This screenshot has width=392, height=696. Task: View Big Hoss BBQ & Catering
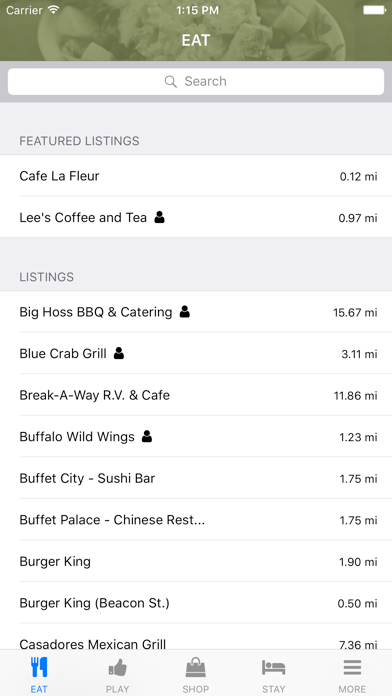pyautogui.click(x=196, y=312)
